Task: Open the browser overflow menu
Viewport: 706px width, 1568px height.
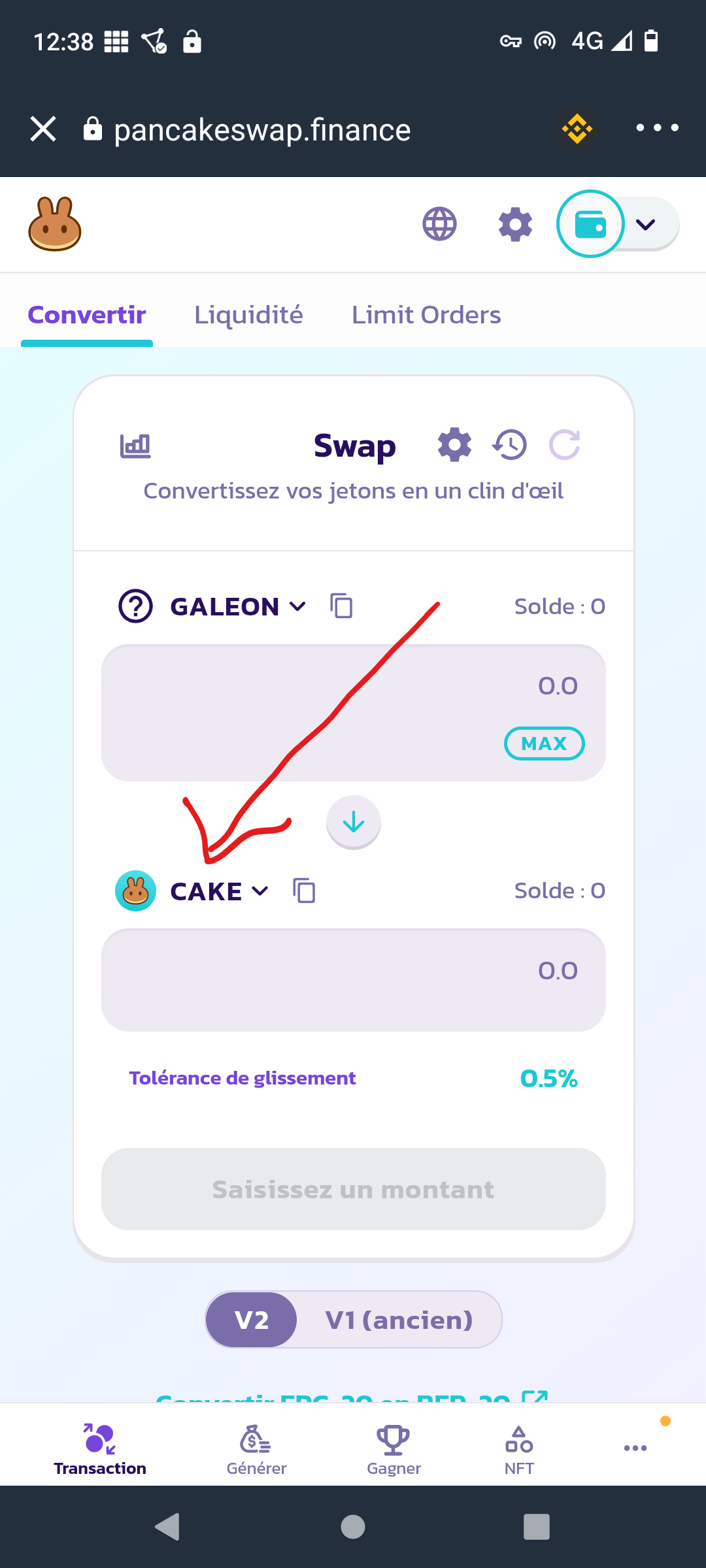Action: point(657,127)
